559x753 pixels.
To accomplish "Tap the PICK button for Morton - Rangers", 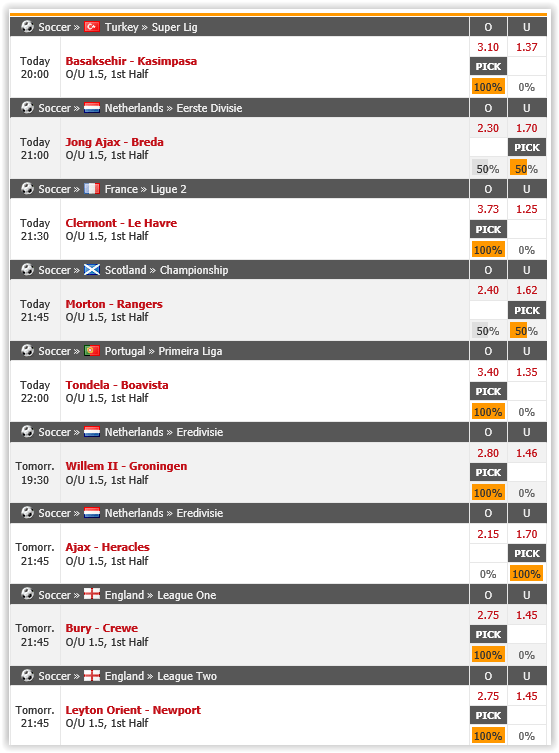I will coord(527,311).
